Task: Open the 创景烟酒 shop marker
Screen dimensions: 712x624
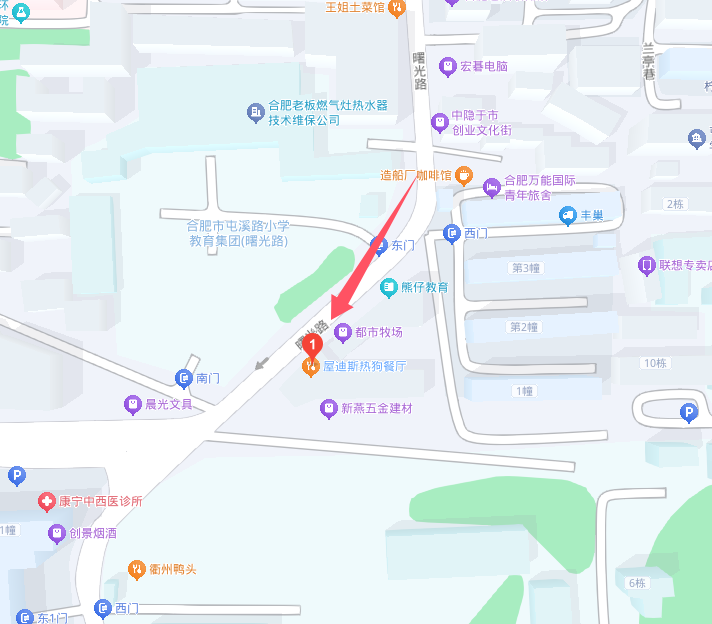Action: click(x=56, y=532)
